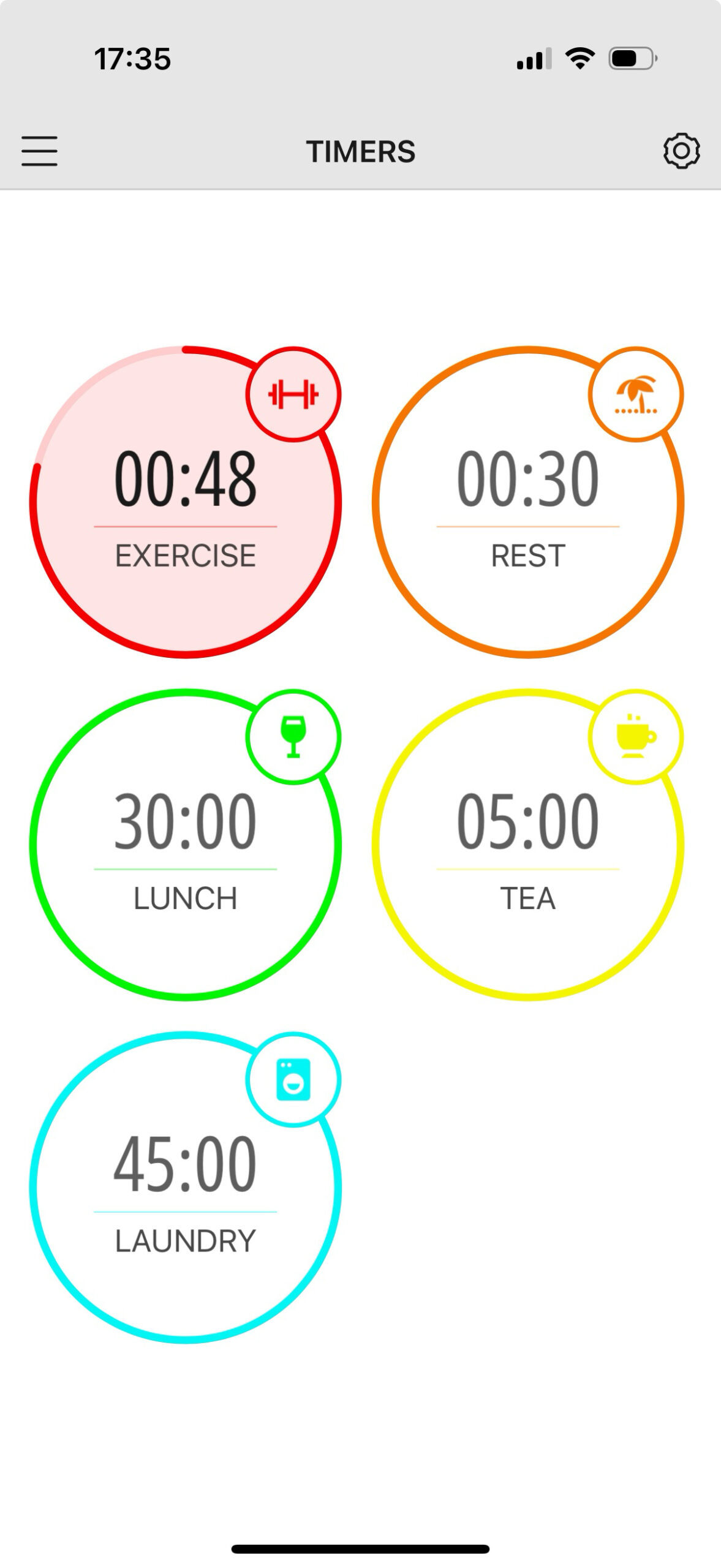Tap the wine glass icon on Lunch
The image size is (721, 1568).
point(293,737)
